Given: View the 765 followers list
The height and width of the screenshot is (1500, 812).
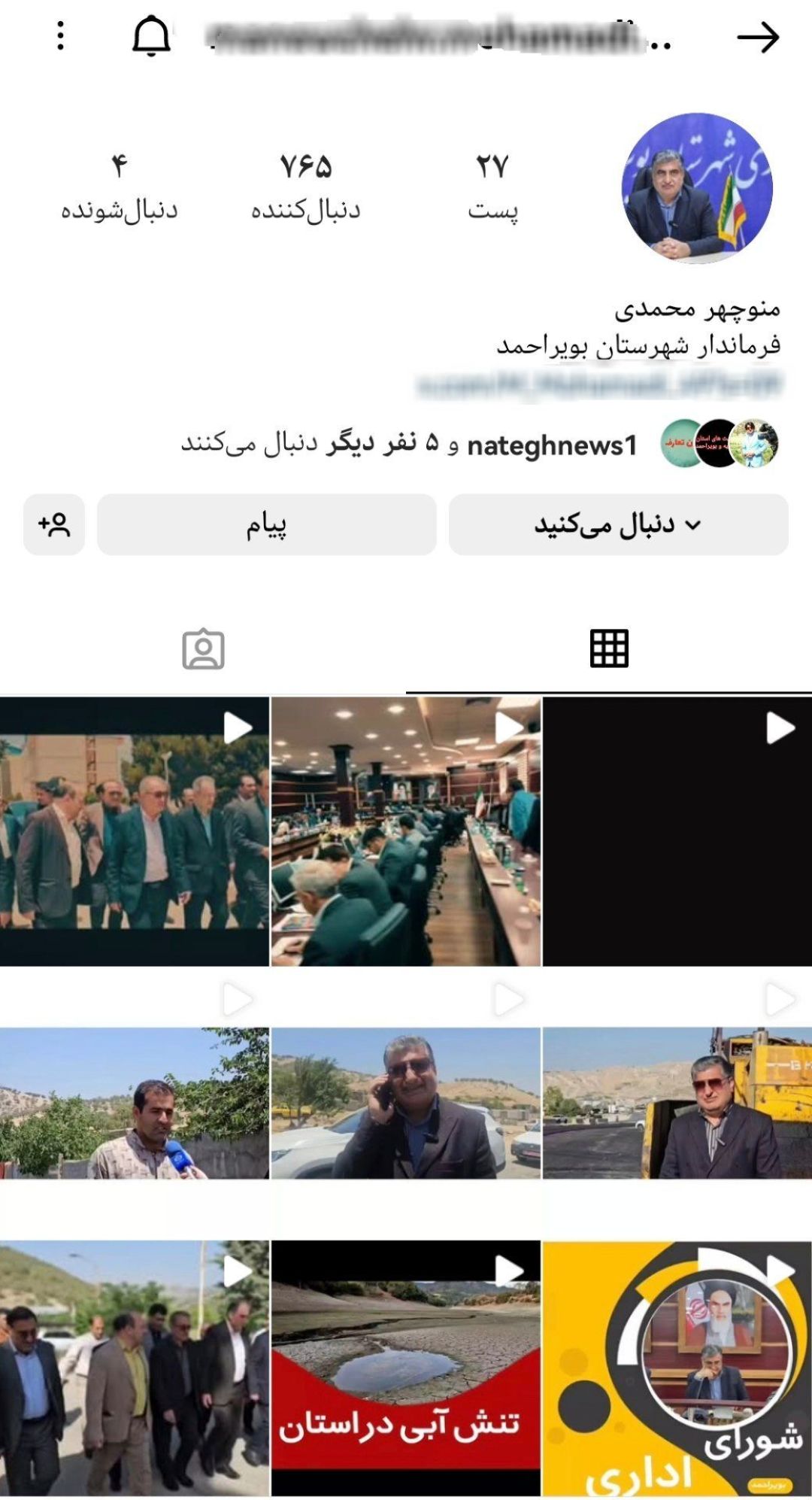Looking at the screenshot, I should (306, 186).
